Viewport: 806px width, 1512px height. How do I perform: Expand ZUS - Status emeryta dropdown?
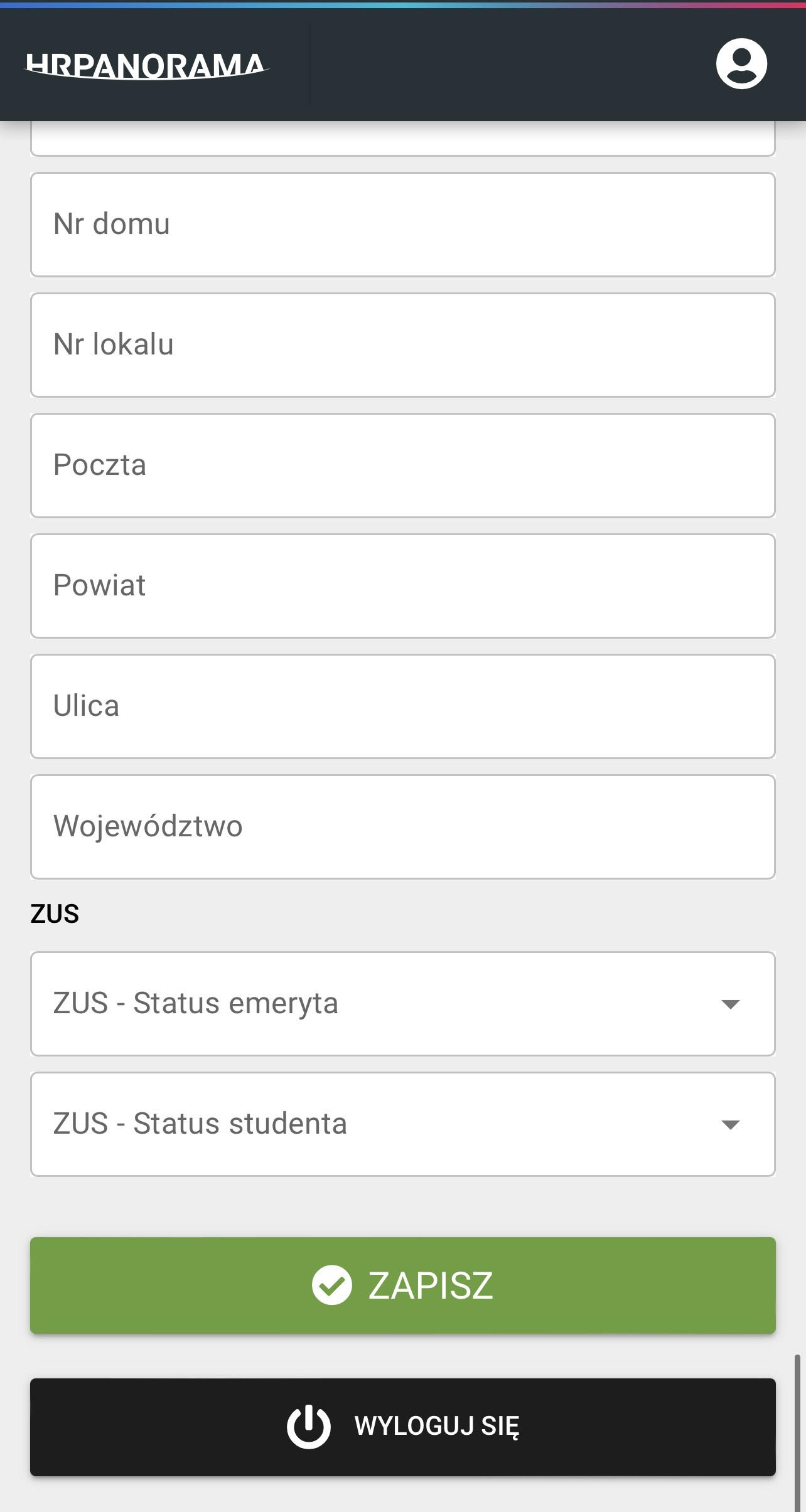[402, 1004]
